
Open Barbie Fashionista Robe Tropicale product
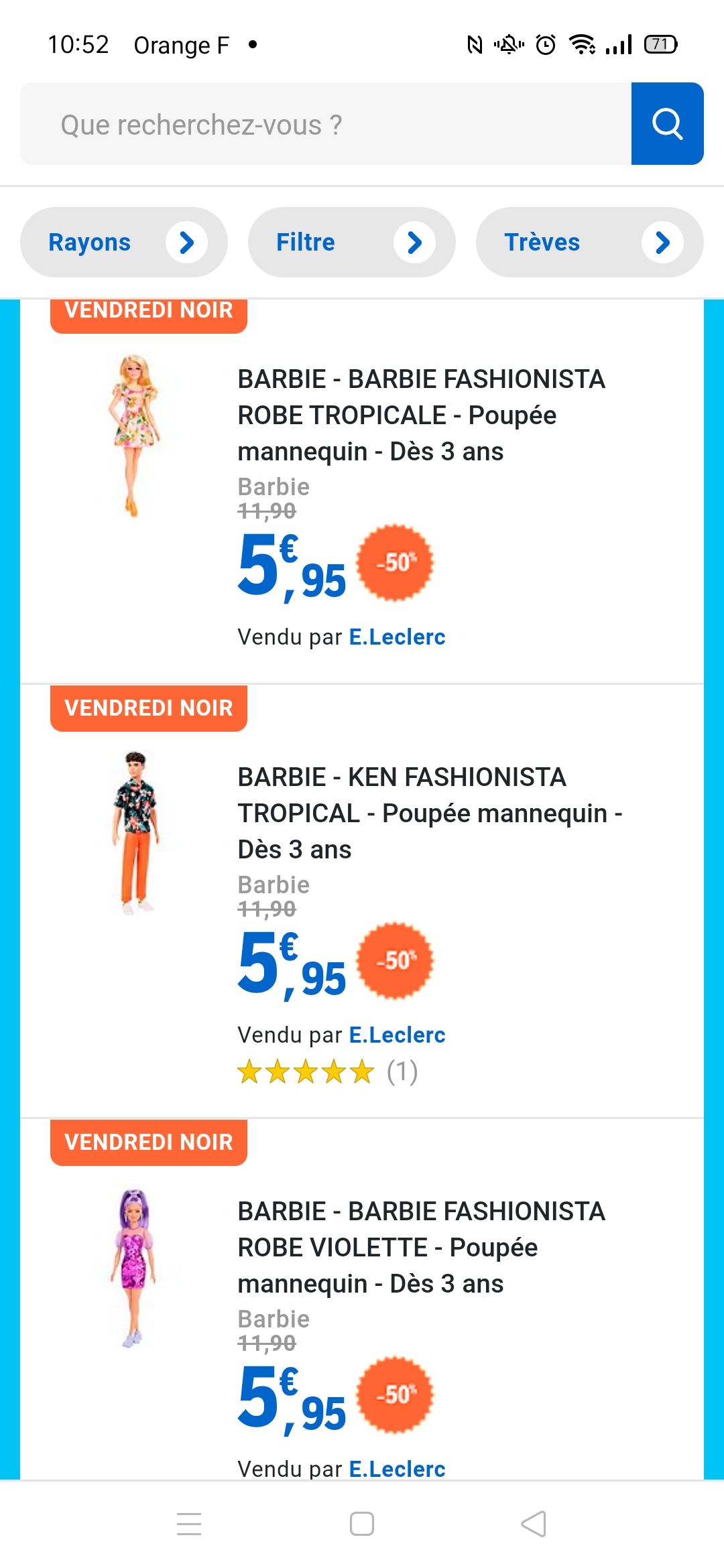(x=421, y=415)
